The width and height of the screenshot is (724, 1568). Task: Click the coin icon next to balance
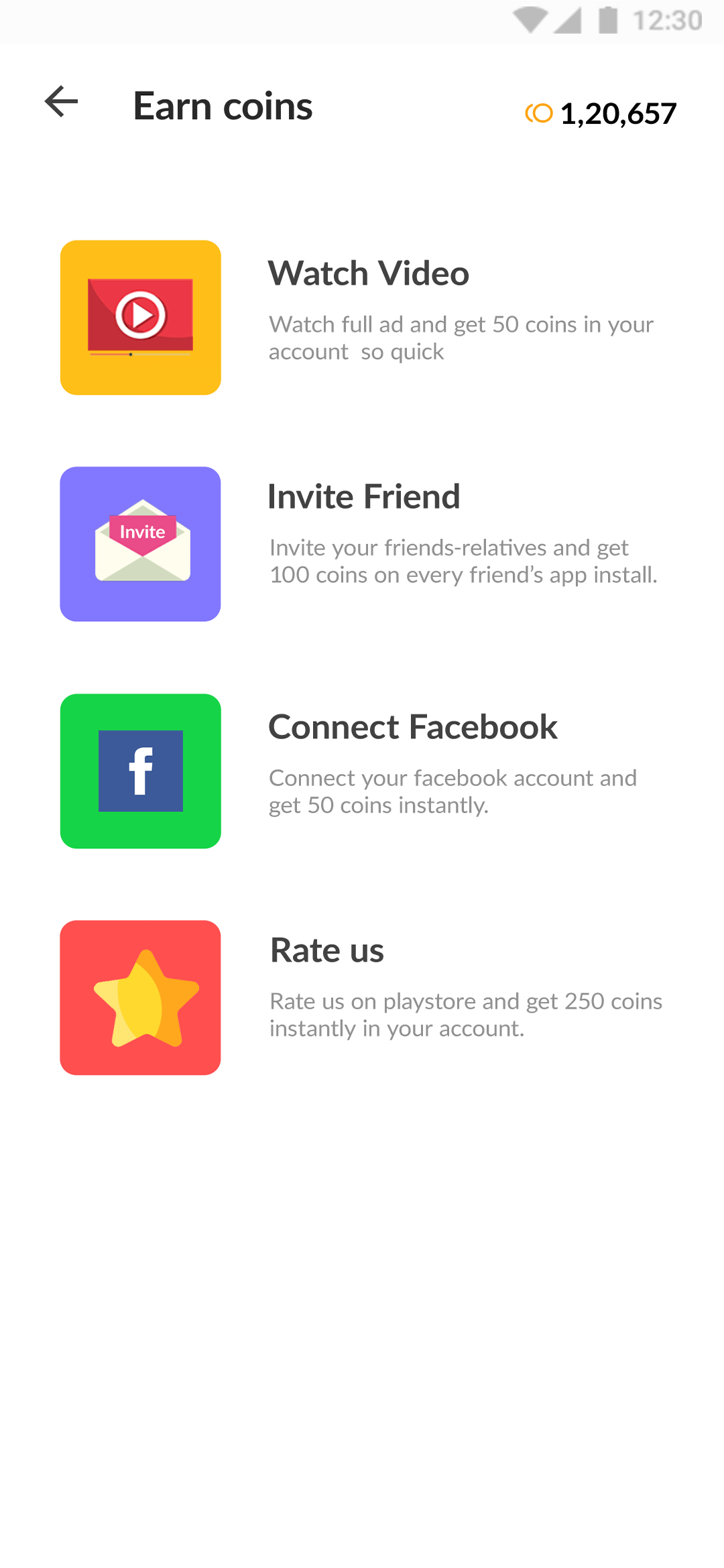pyautogui.click(x=538, y=114)
